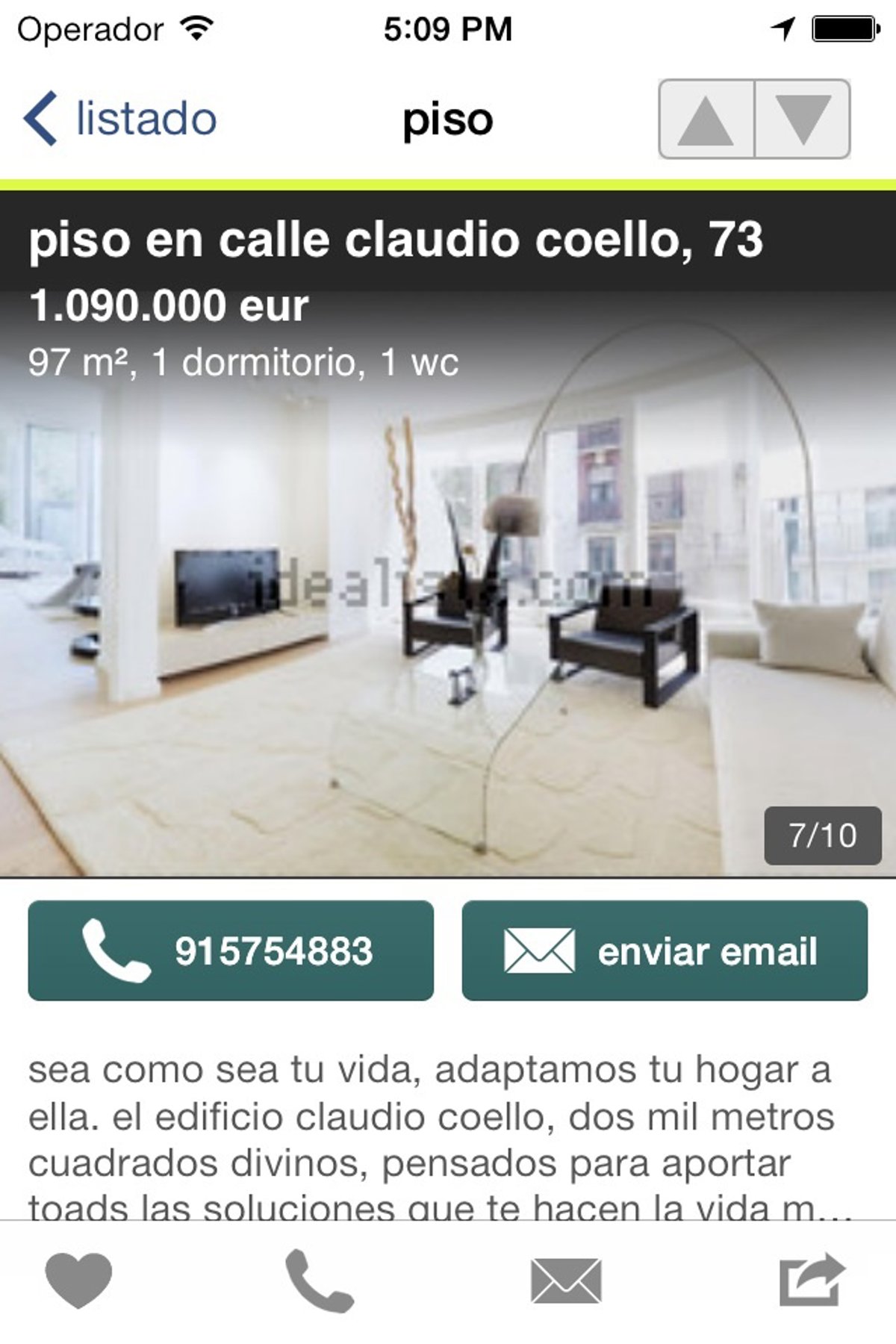
Task: Tap enviar email button
Action: point(665,951)
